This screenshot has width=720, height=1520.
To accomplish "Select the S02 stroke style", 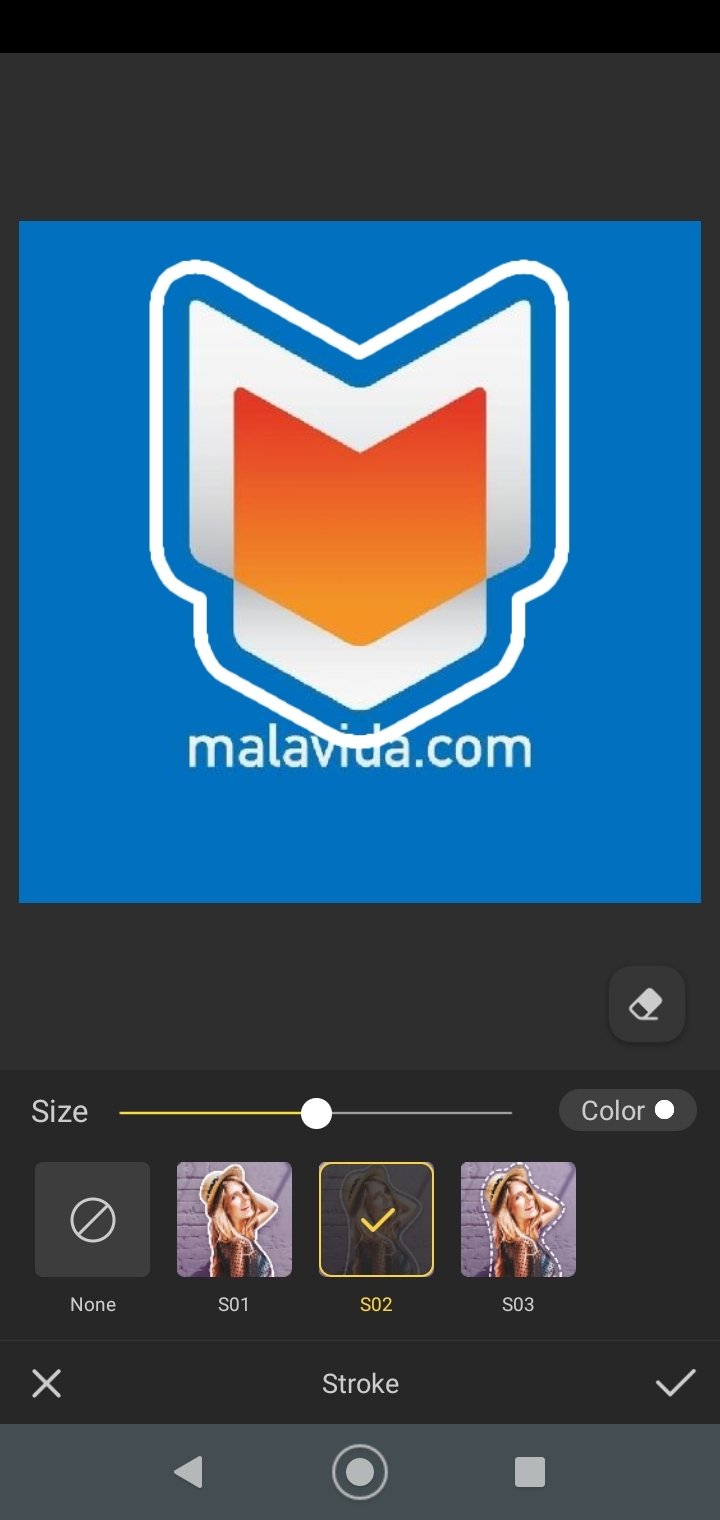I will (x=376, y=1220).
